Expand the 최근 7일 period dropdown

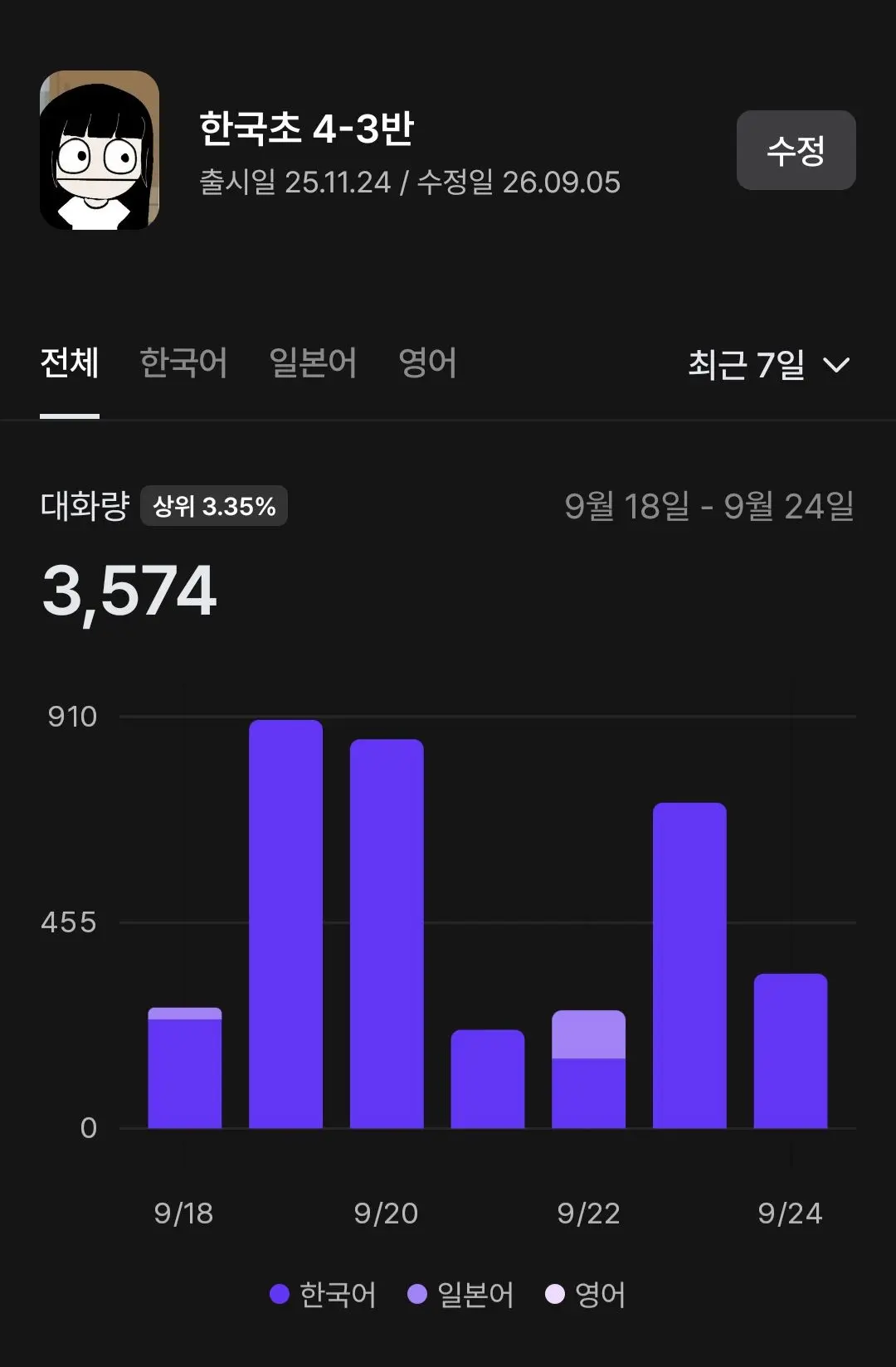click(769, 365)
